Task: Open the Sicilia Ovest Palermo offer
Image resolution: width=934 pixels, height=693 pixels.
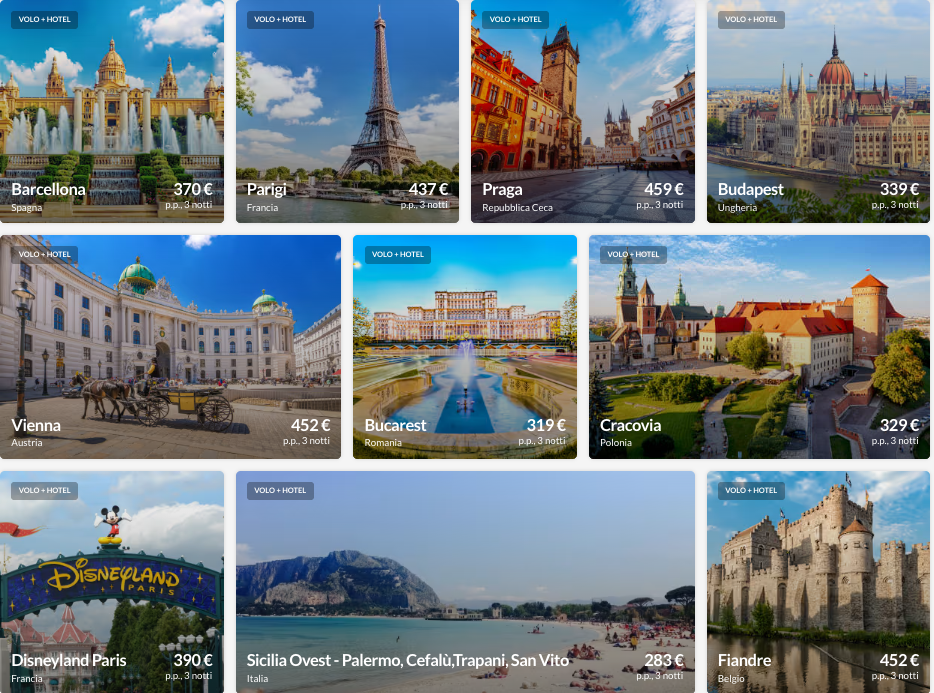Action: click(x=465, y=582)
